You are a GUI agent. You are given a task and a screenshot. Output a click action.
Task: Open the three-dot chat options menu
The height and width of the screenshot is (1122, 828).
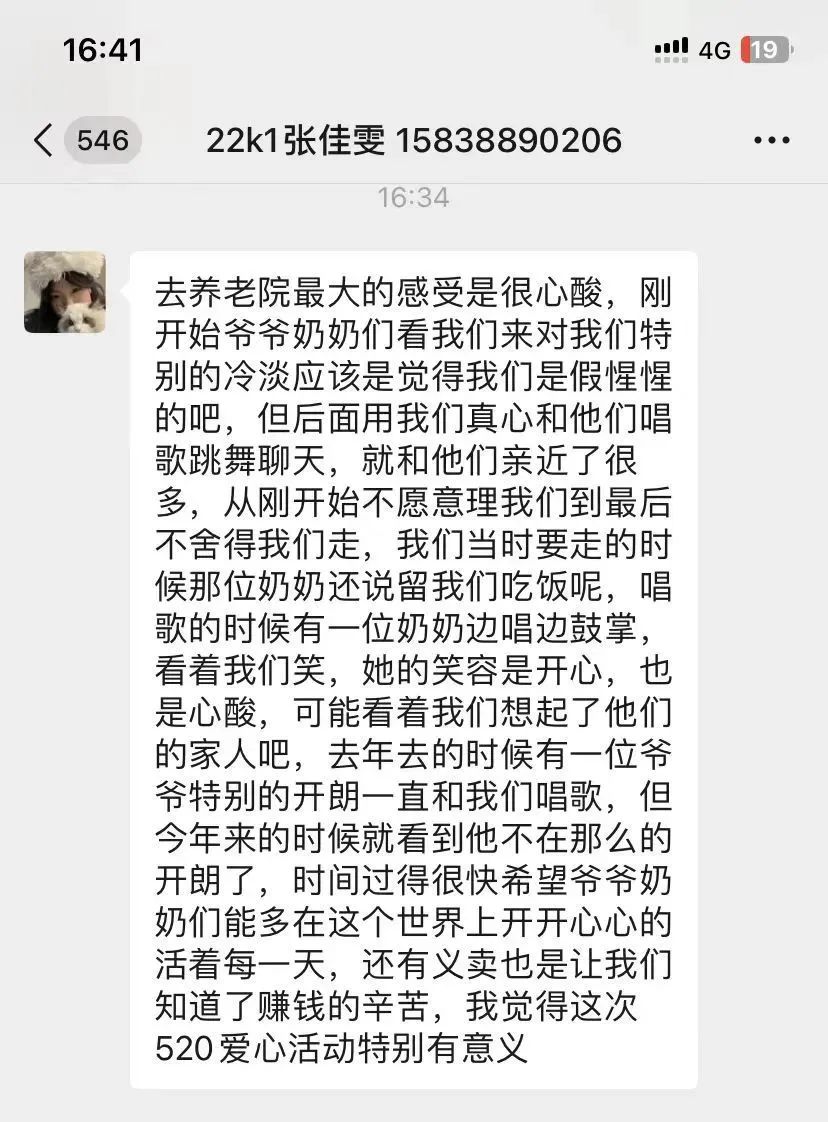point(771,141)
